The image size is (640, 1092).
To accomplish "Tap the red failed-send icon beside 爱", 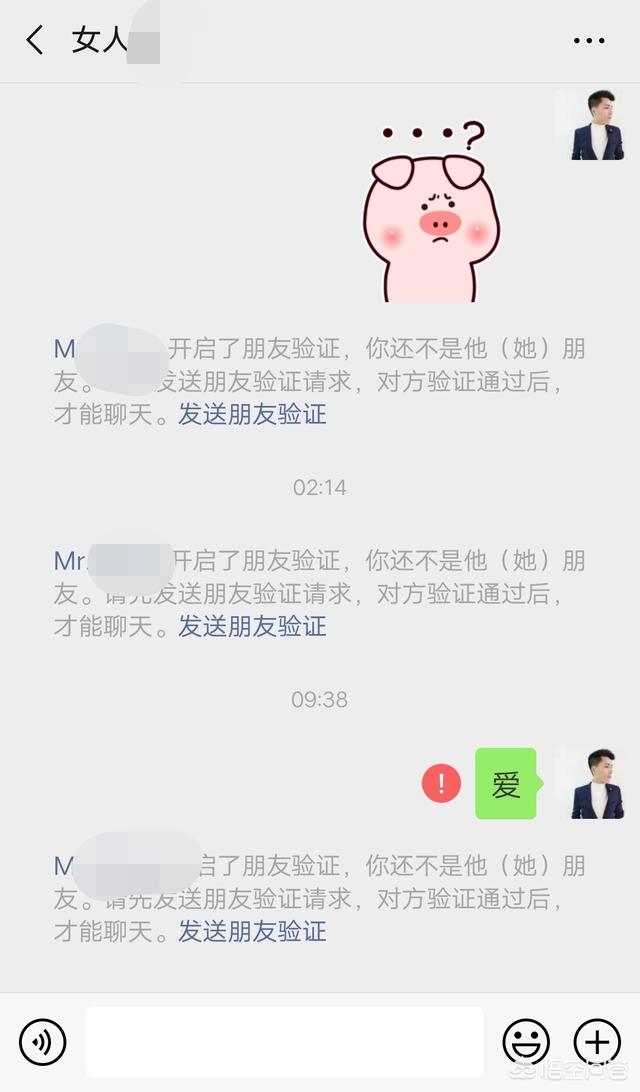I will click(x=441, y=782).
